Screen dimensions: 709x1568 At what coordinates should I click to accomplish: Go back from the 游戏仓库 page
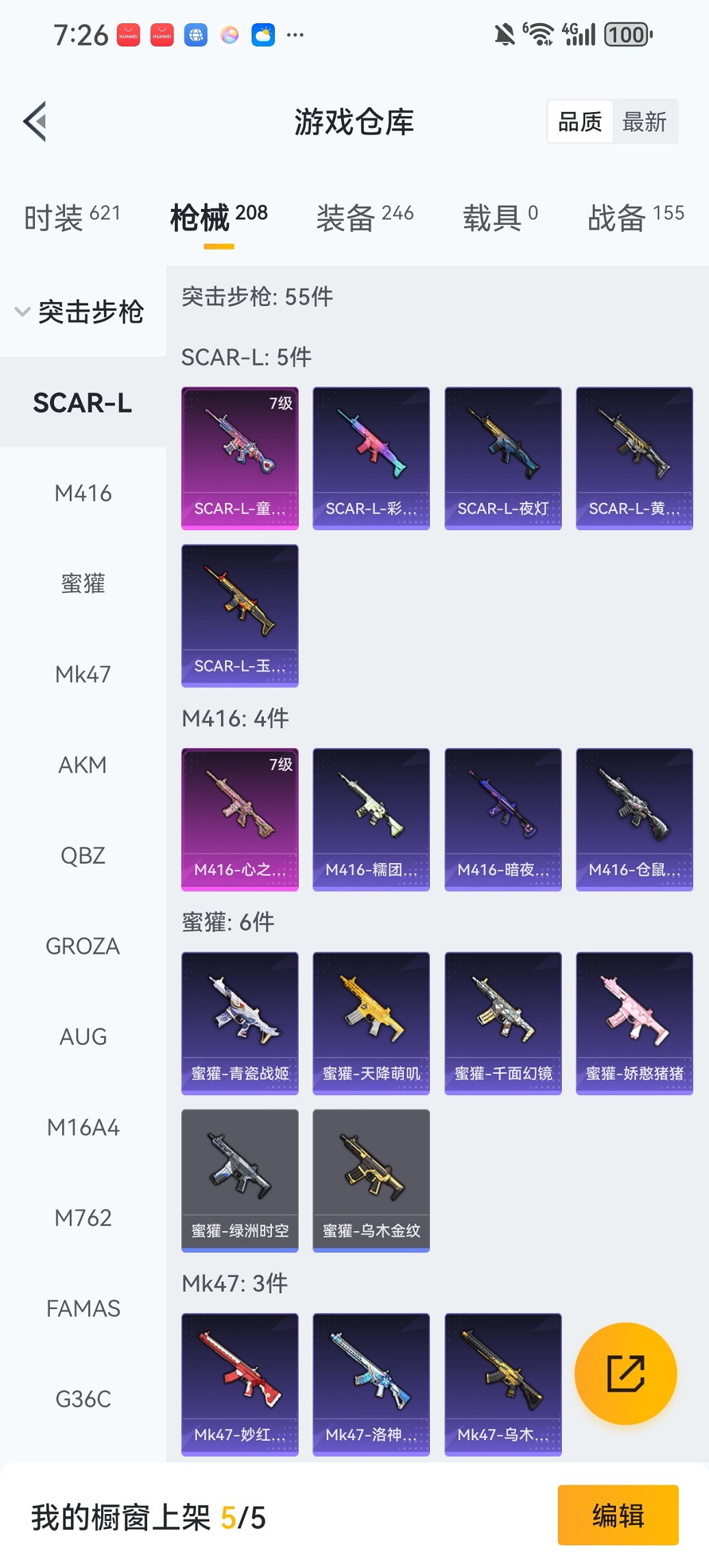(x=36, y=122)
